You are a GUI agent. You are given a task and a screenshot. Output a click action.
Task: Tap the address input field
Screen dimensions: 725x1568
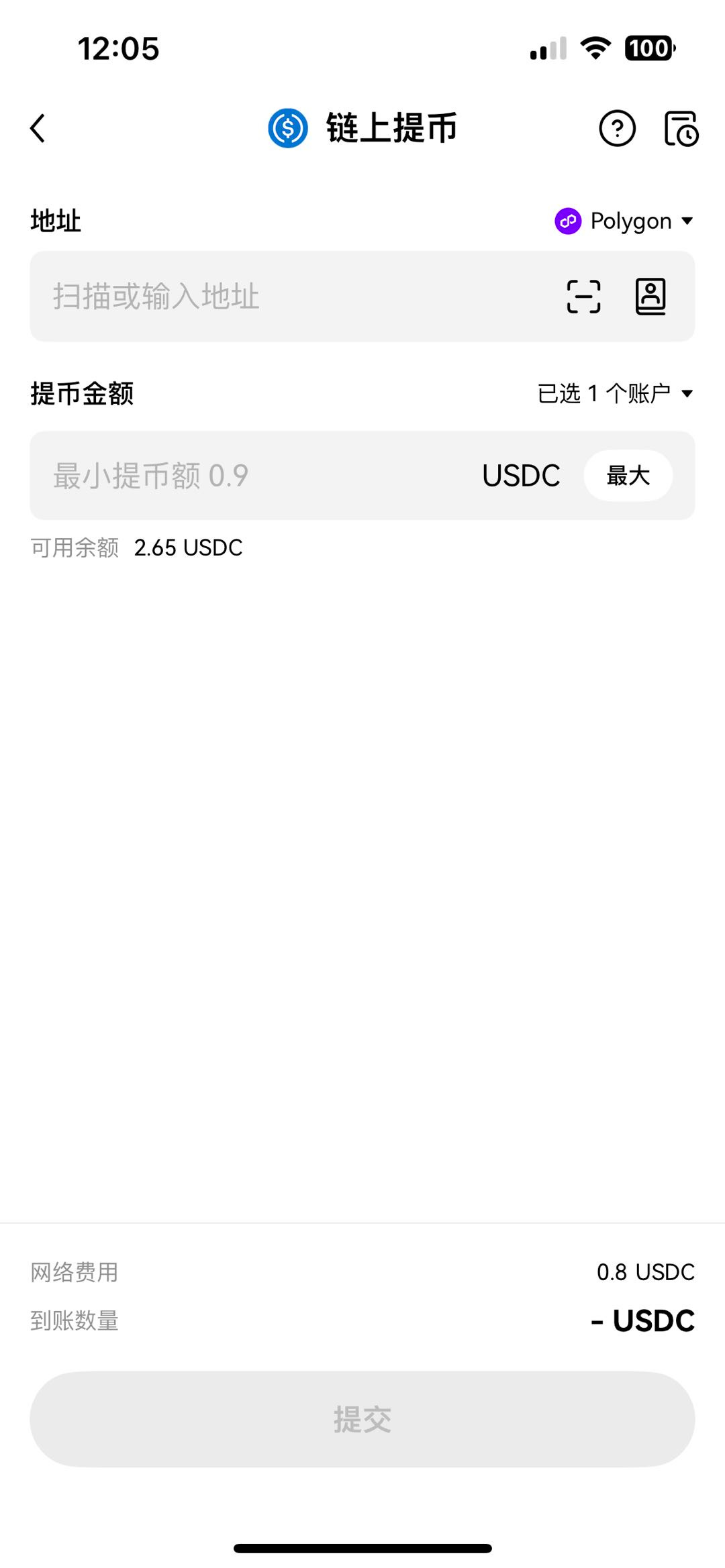[x=282, y=296]
